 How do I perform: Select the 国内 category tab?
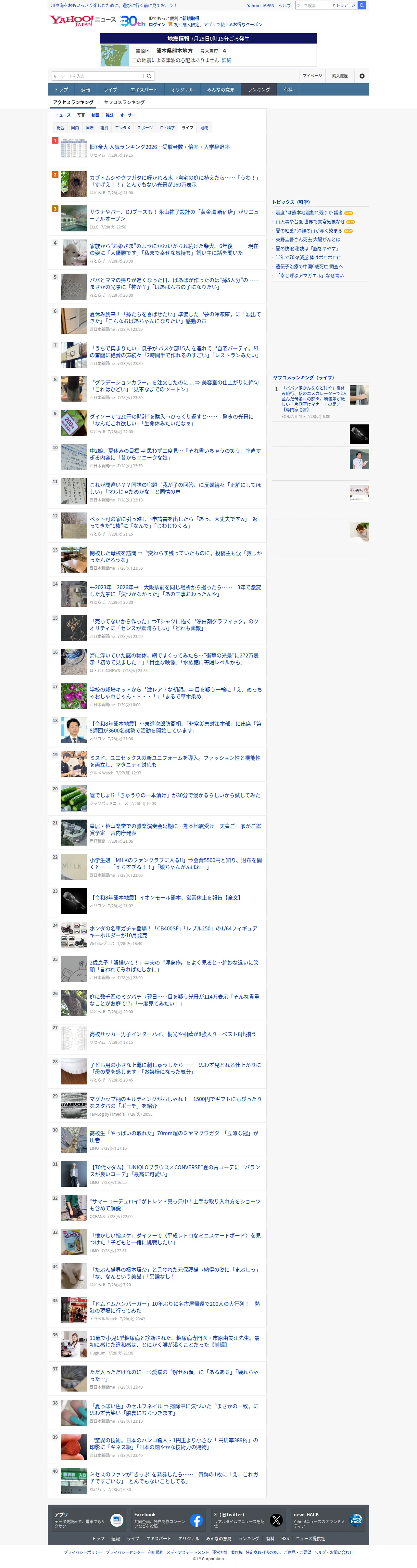coord(75,128)
